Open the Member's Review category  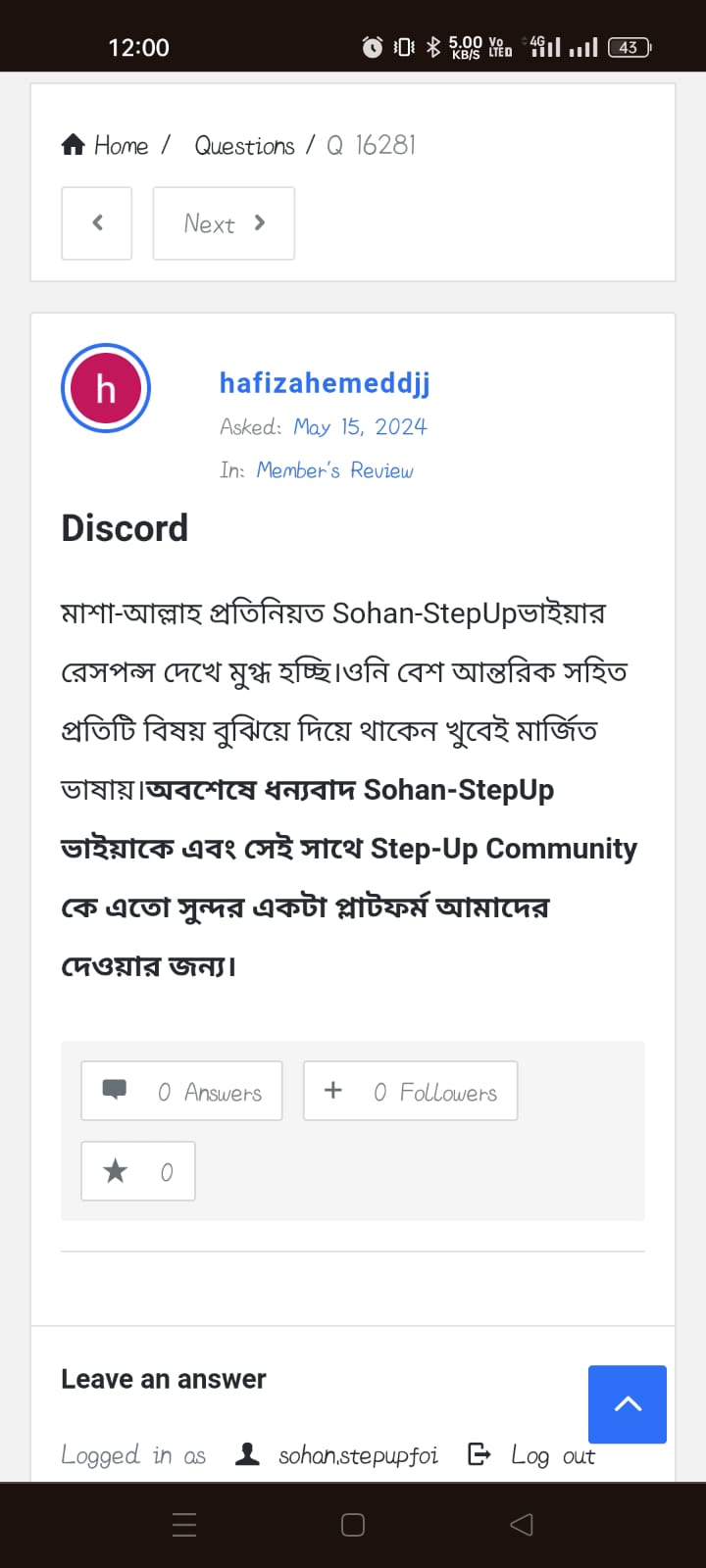[334, 470]
